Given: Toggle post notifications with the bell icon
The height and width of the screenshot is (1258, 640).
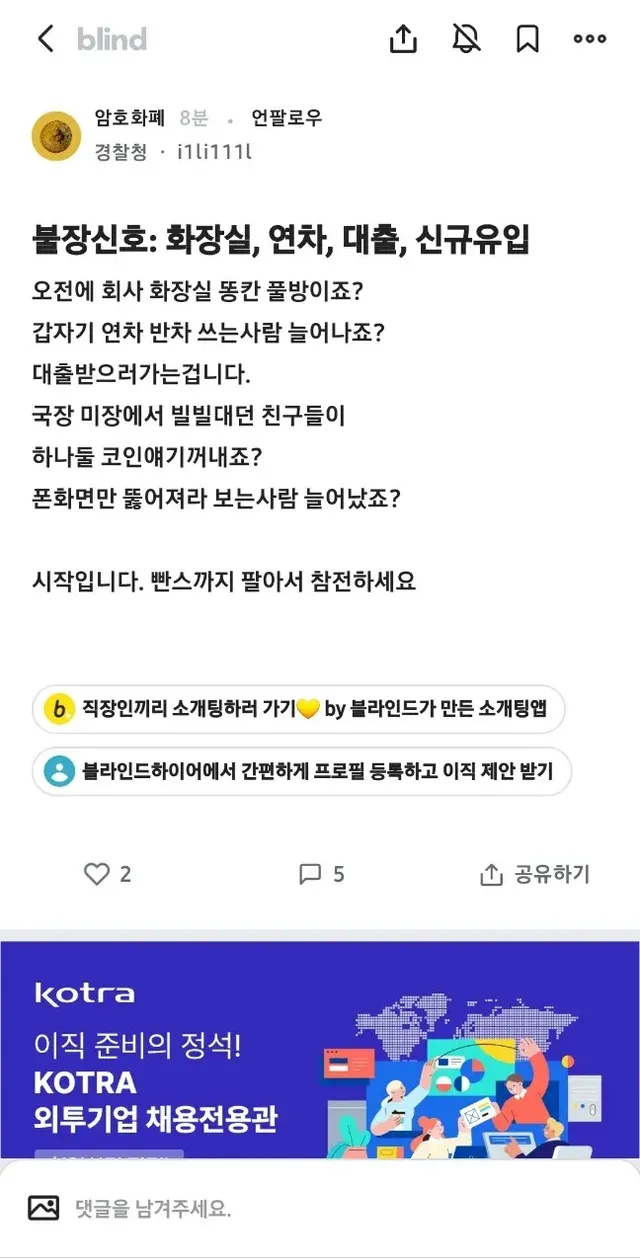Looking at the screenshot, I should (x=465, y=39).
